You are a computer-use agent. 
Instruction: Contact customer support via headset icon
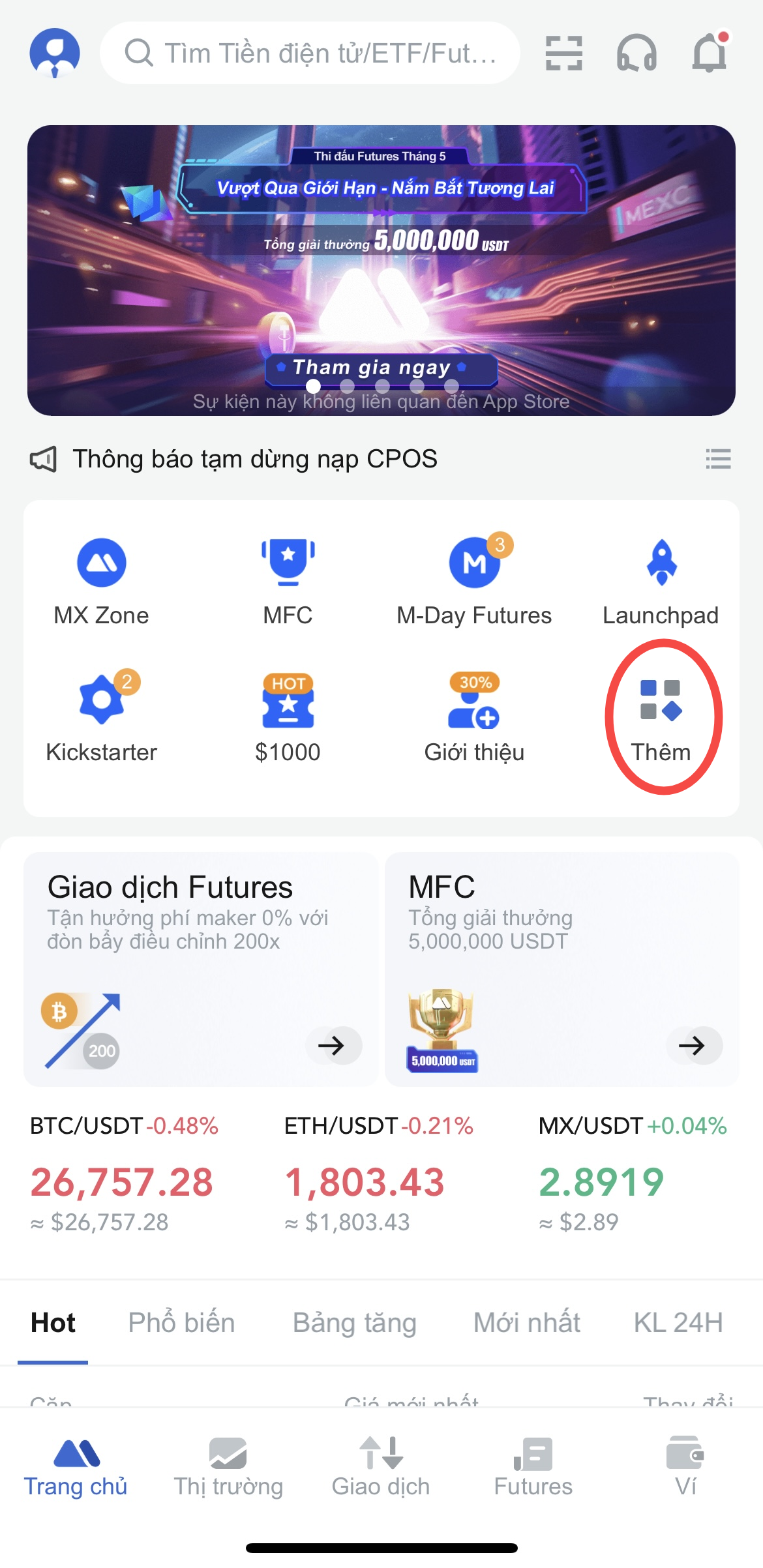636,53
